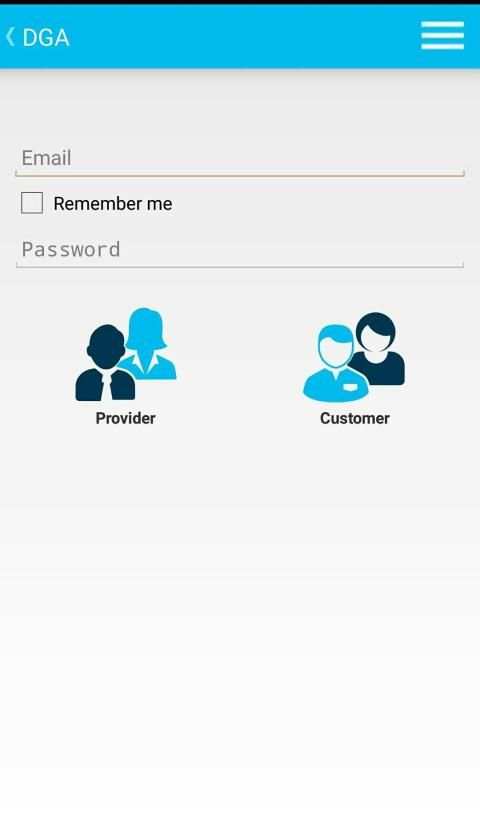The image size is (480, 826).
Task: Go back using the DGA arrow
Action: pos(10,37)
